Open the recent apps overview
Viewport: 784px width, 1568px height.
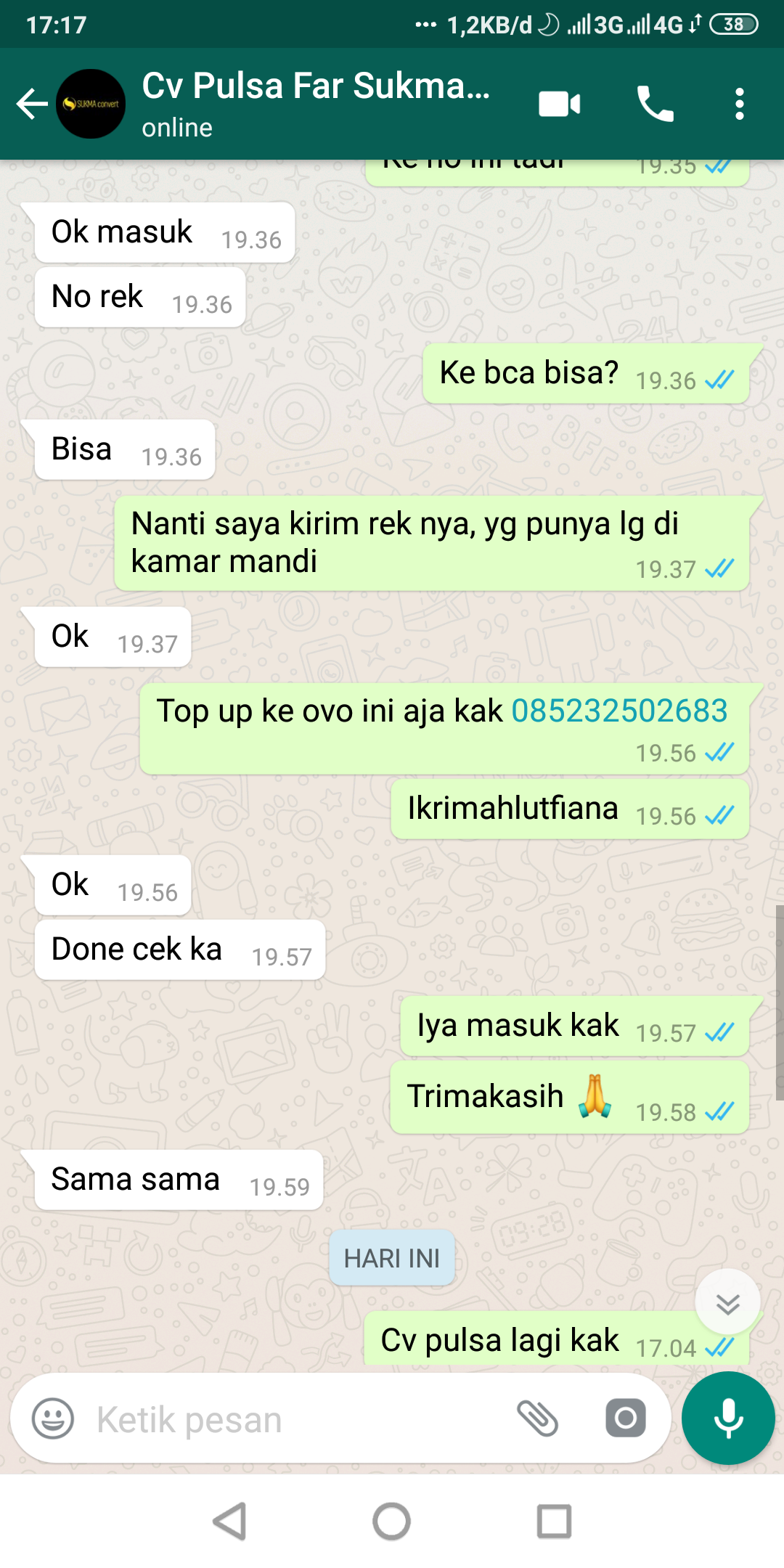click(x=554, y=1521)
